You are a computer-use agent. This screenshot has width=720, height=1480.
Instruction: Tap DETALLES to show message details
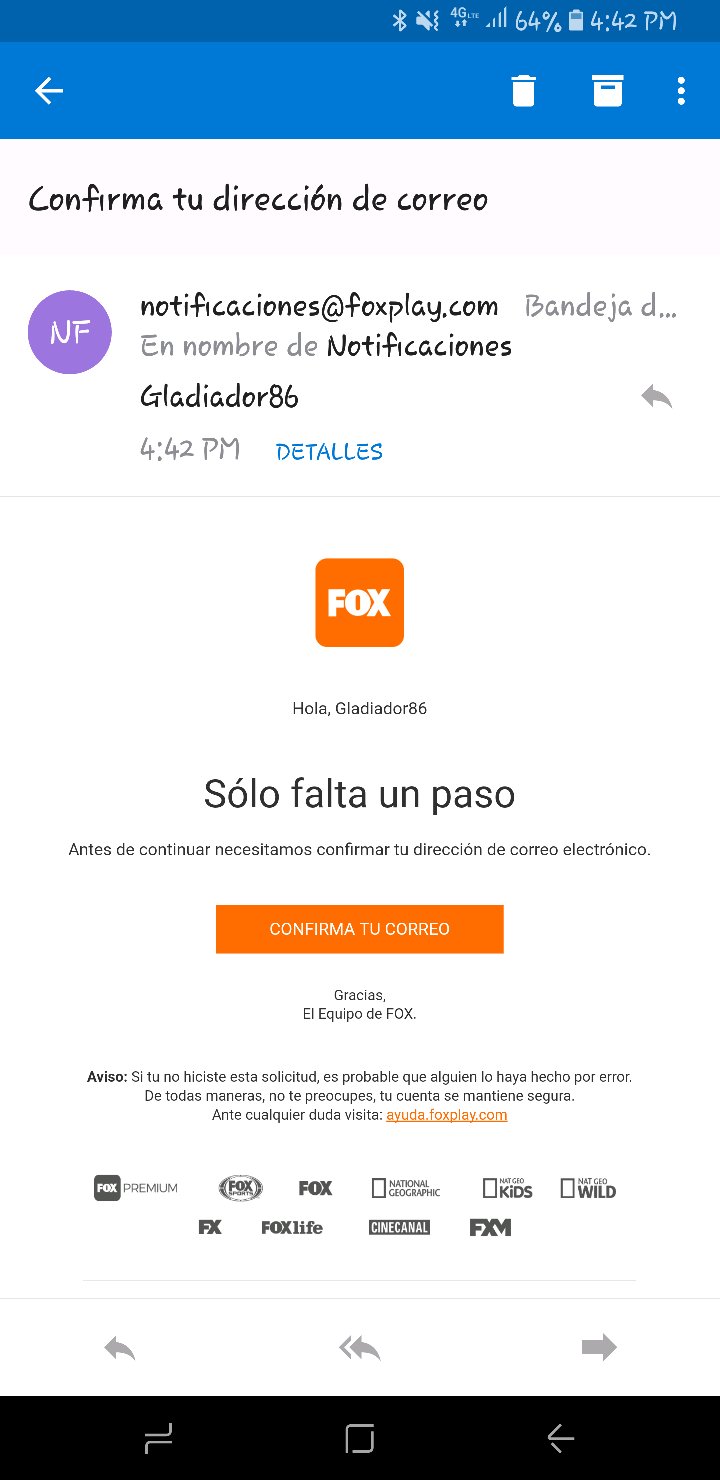[329, 452]
